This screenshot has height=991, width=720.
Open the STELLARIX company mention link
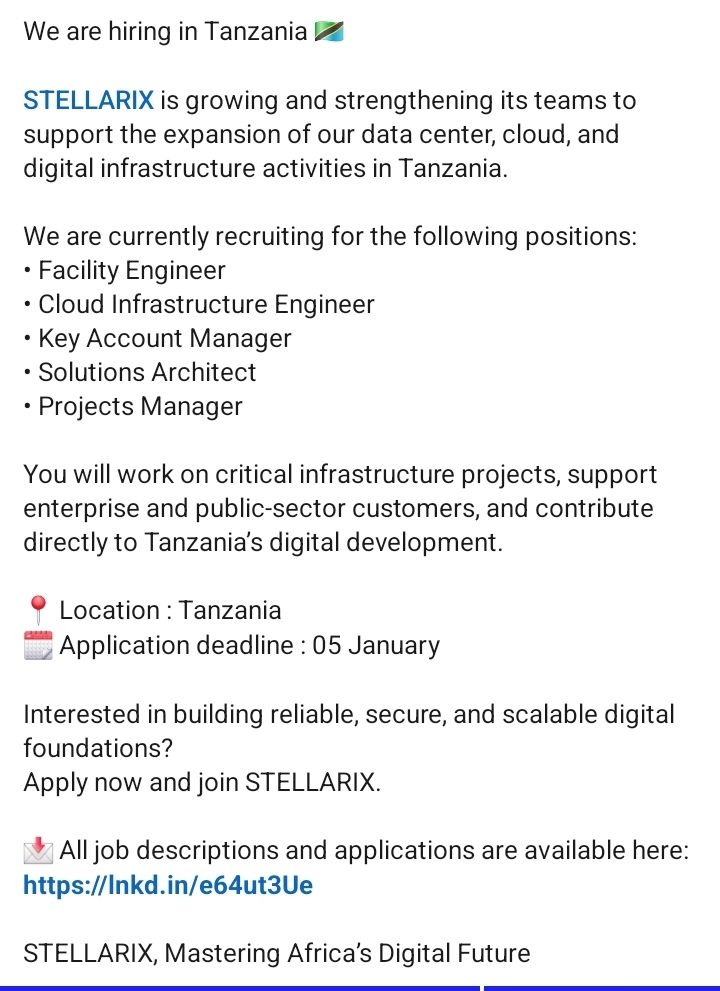click(89, 101)
